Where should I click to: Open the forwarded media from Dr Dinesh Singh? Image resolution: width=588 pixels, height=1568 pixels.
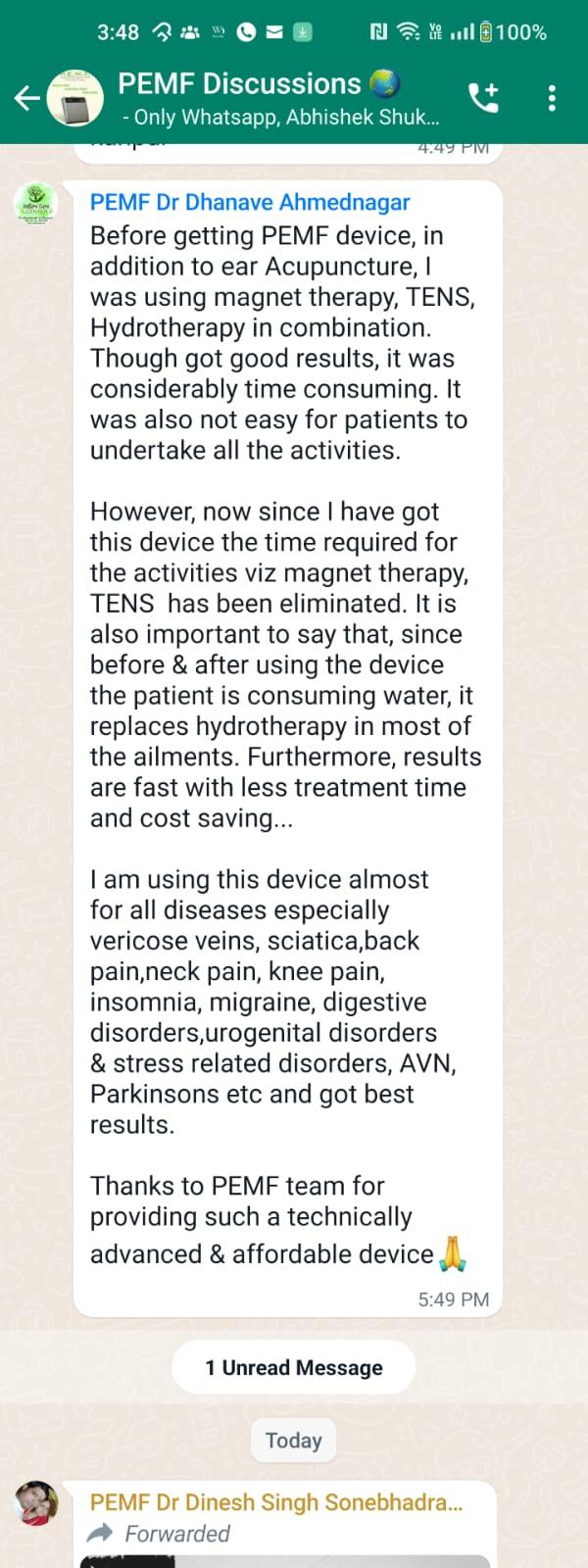284,1560
